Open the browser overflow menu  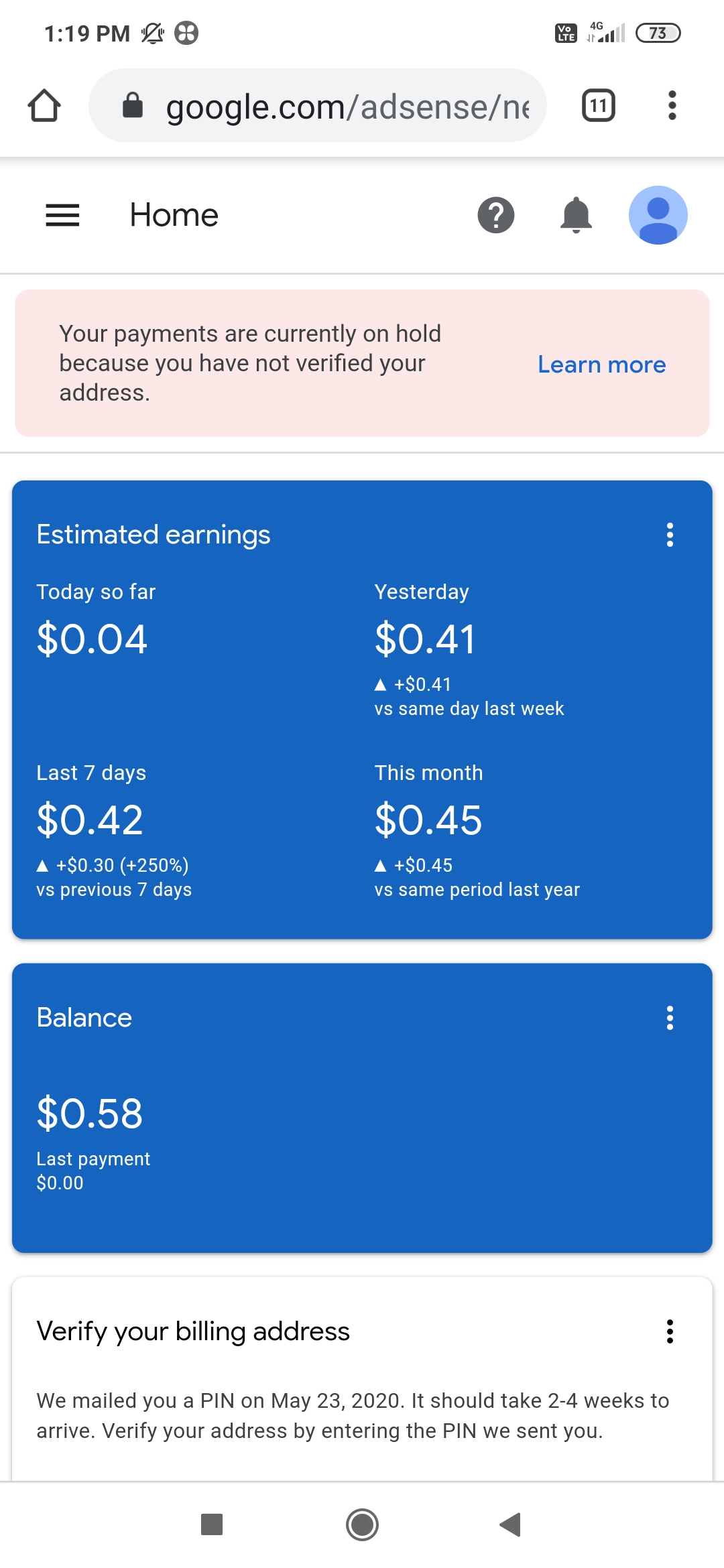tap(672, 105)
